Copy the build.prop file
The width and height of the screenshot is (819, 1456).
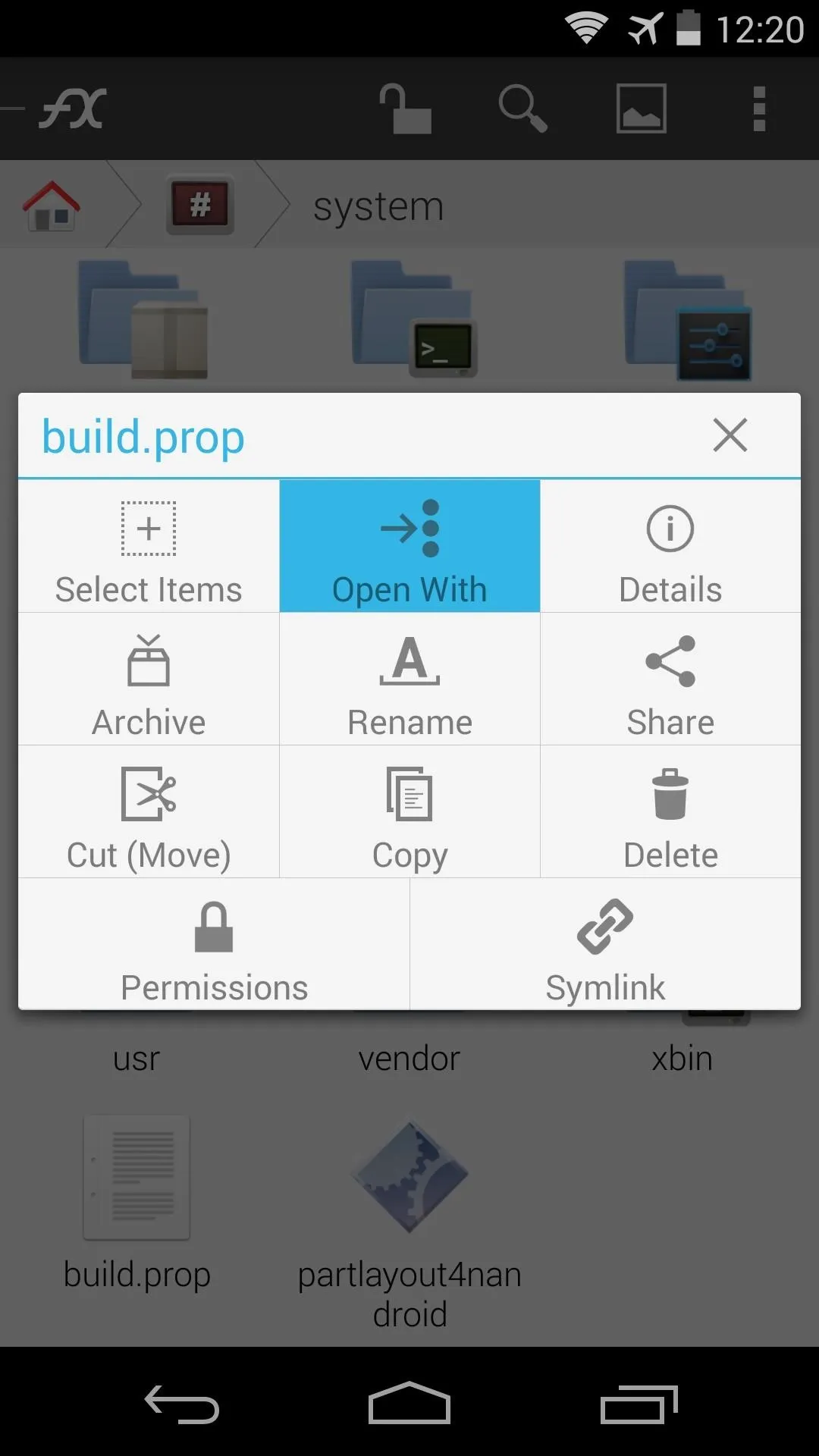409,811
